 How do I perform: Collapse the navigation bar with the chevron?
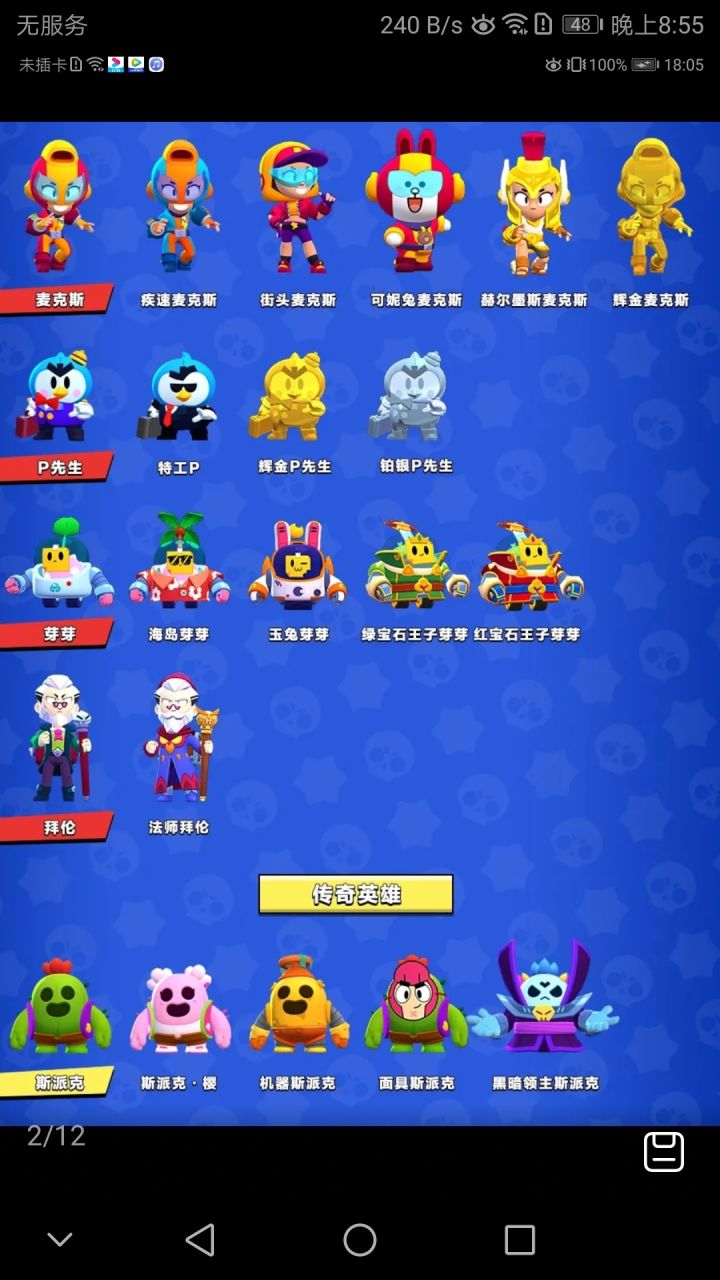point(58,1238)
